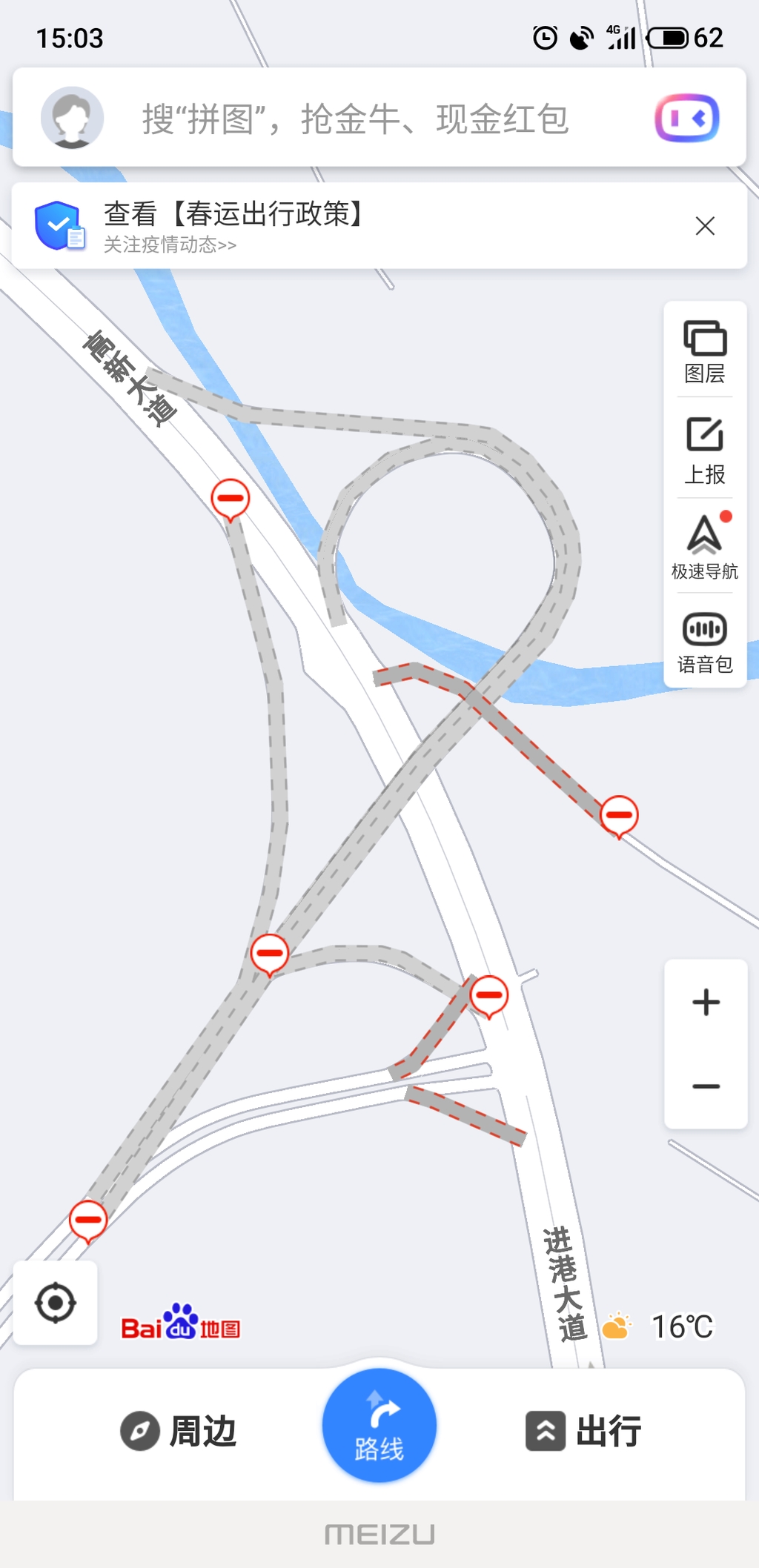The width and height of the screenshot is (759, 1568).
Task: Plan a route with 路线 button
Action: point(379,1426)
